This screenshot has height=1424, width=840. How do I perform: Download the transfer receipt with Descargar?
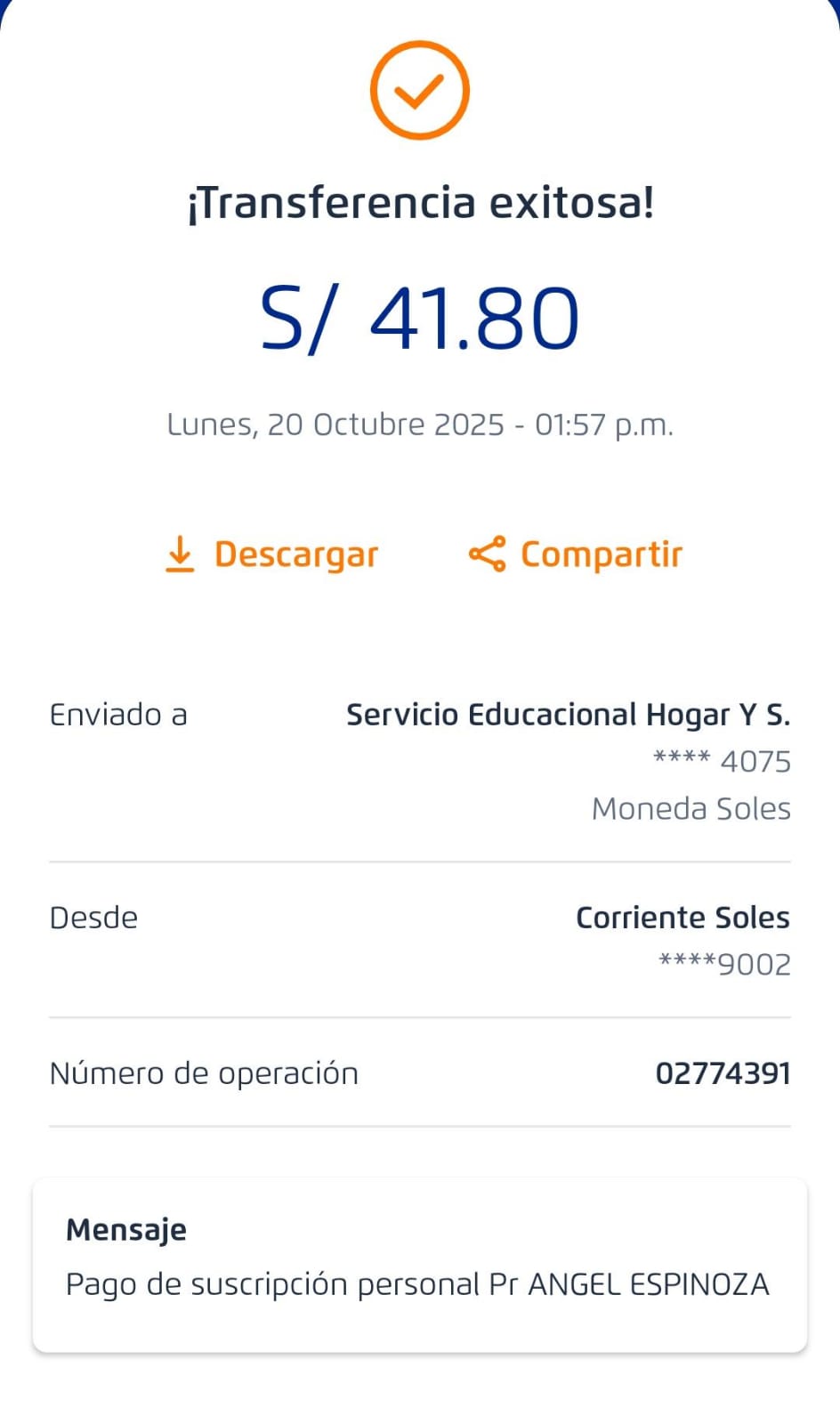click(x=272, y=554)
